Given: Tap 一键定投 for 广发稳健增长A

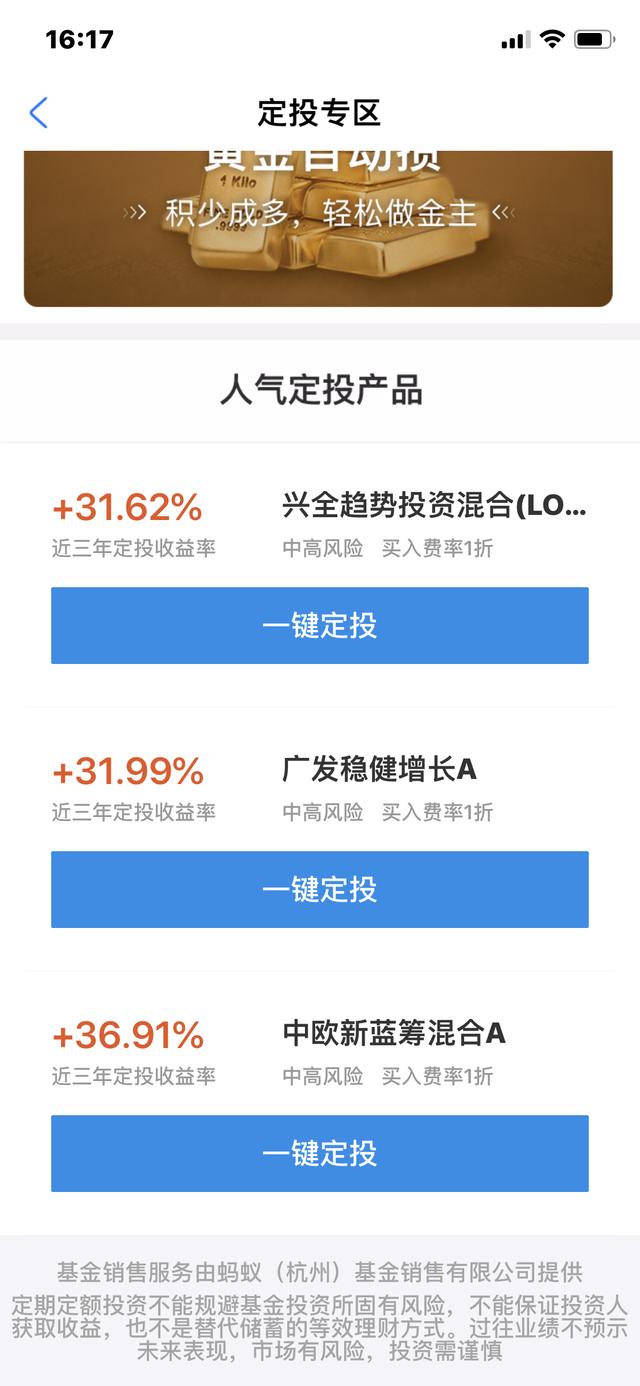Looking at the screenshot, I should 320,890.
